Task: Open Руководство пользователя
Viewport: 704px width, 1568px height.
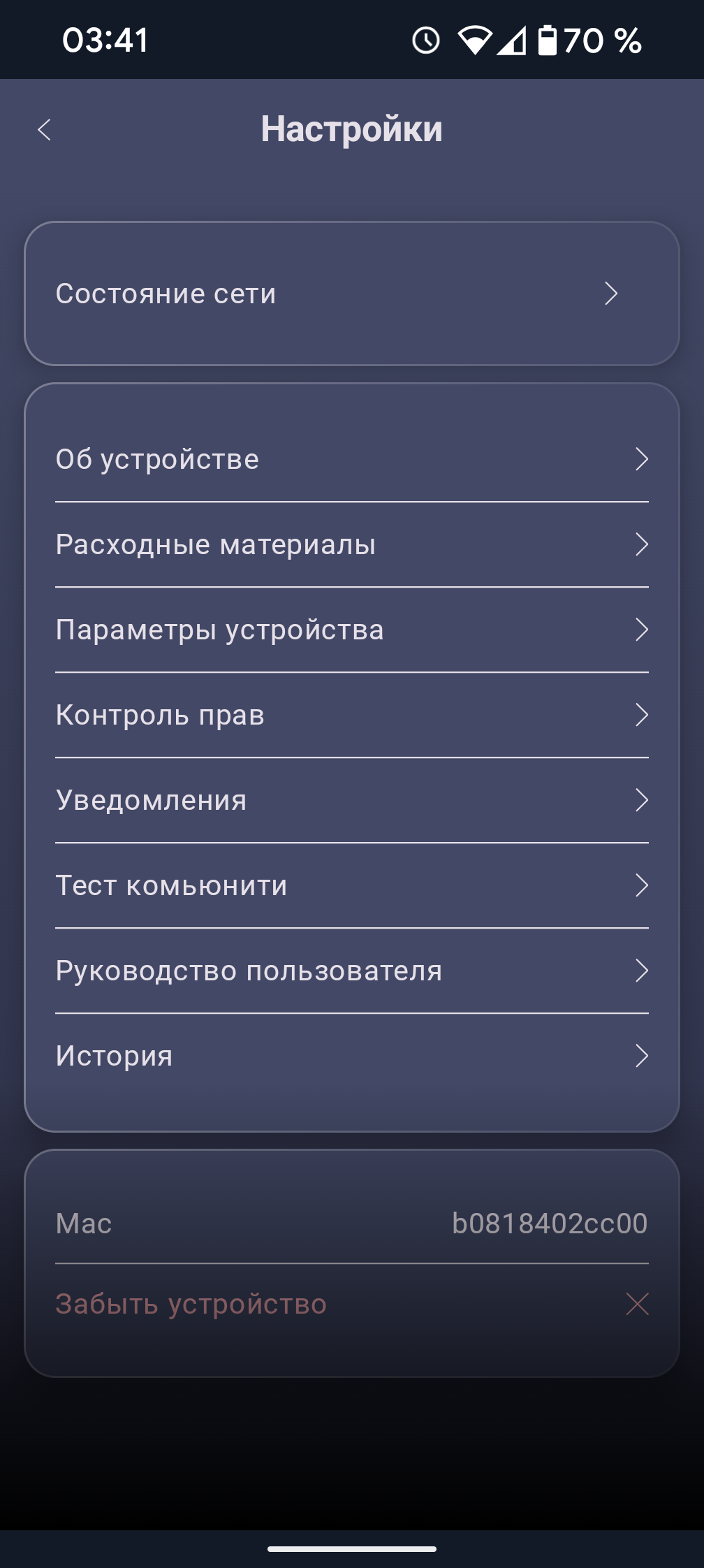Action: (x=351, y=971)
